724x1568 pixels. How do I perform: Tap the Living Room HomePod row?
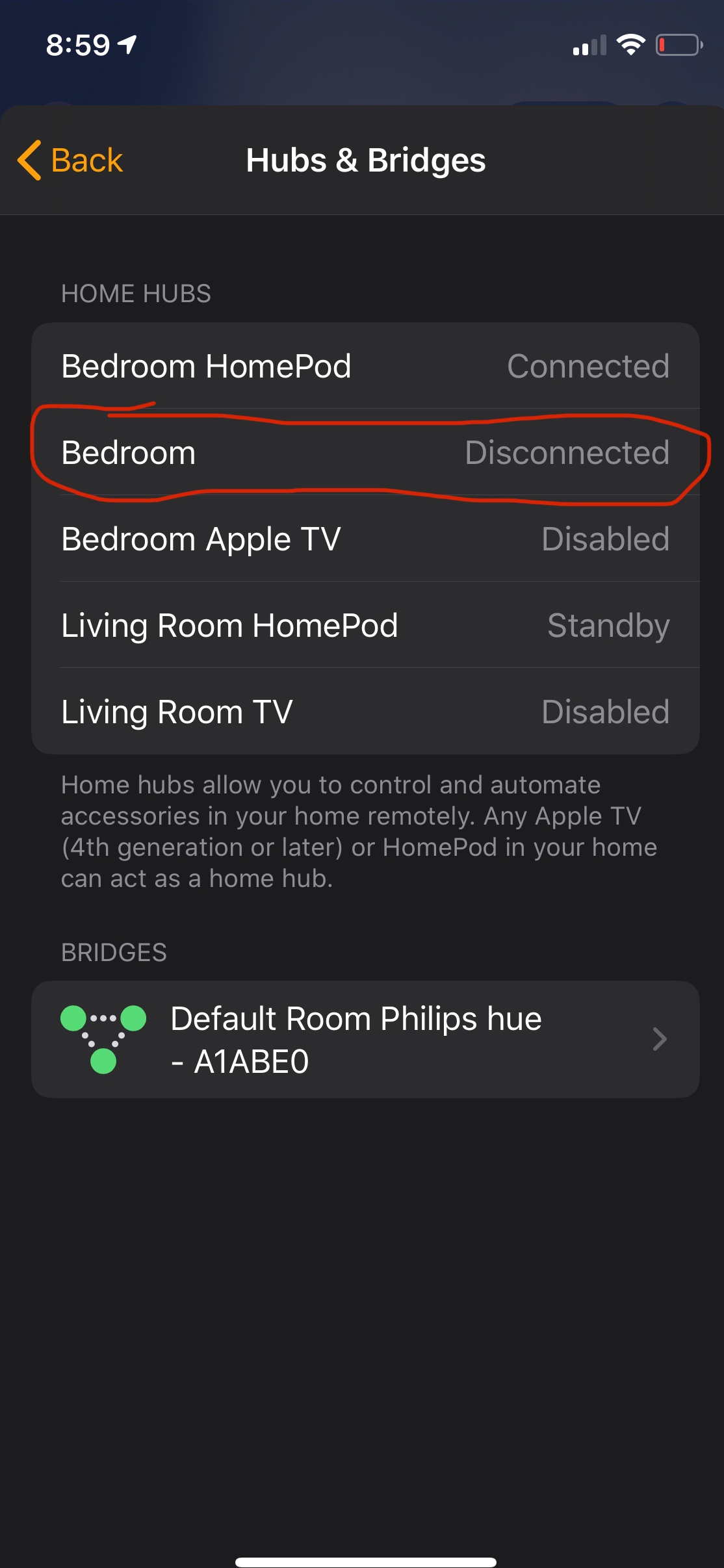[x=365, y=625]
